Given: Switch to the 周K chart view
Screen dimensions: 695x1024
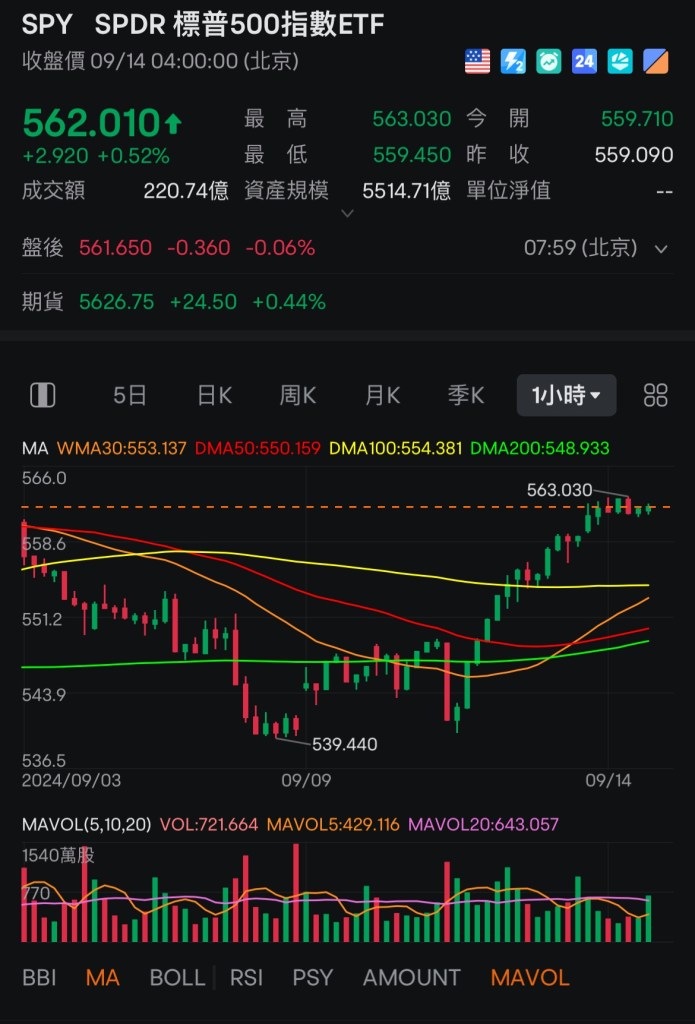Looking at the screenshot, I should tap(298, 396).
